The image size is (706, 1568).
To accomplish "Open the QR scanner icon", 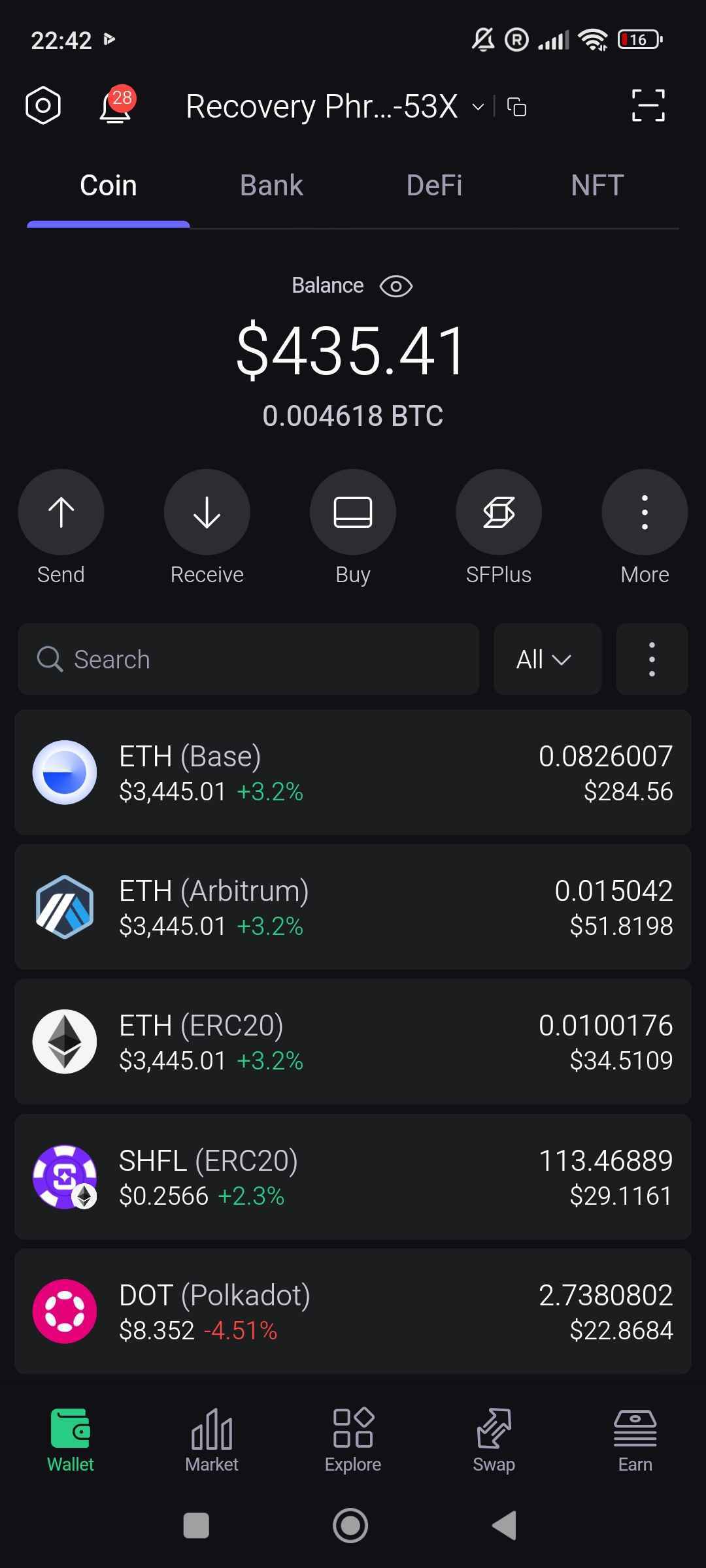I will pos(648,106).
